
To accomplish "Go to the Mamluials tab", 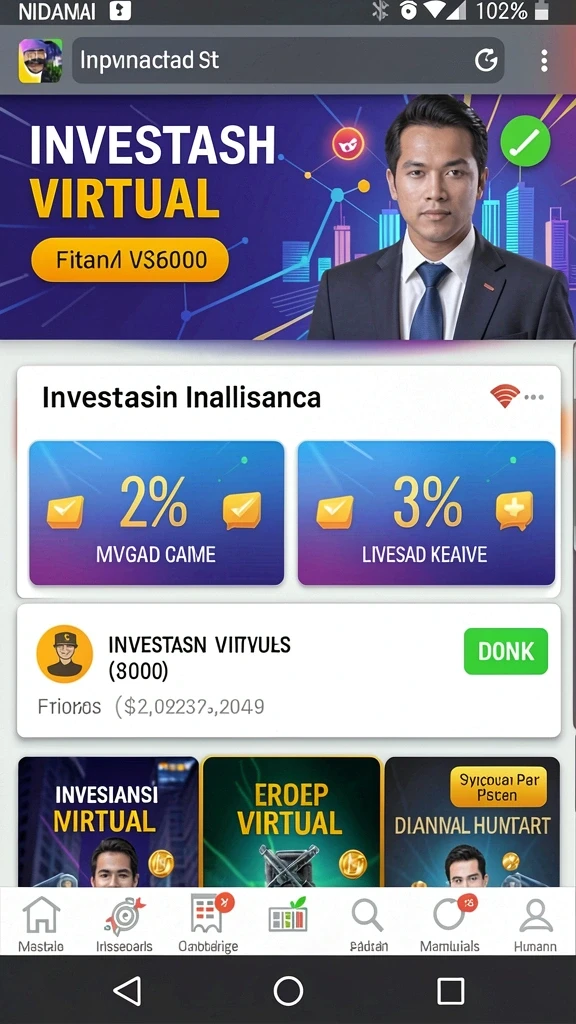I will click(450, 923).
